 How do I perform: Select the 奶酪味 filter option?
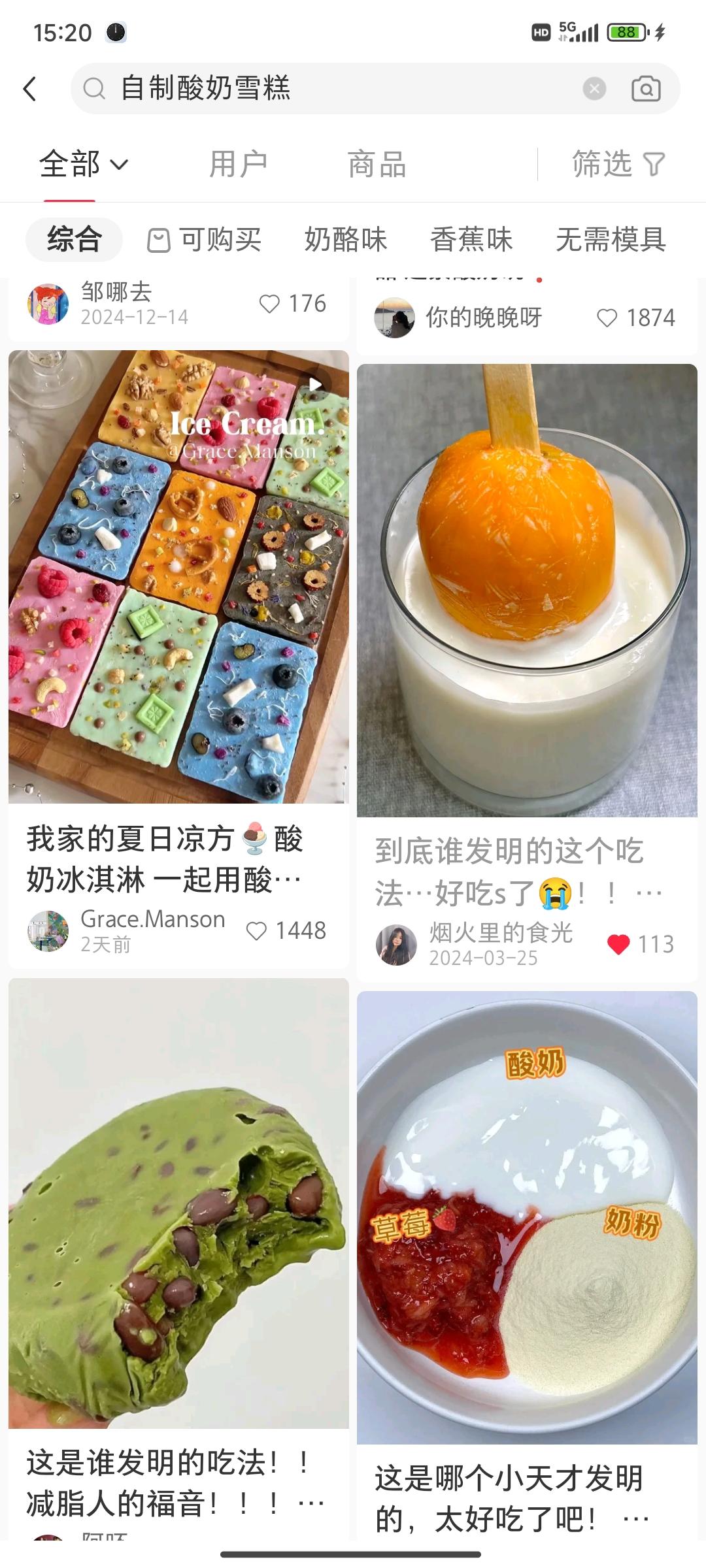pyautogui.click(x=346, y=240)
